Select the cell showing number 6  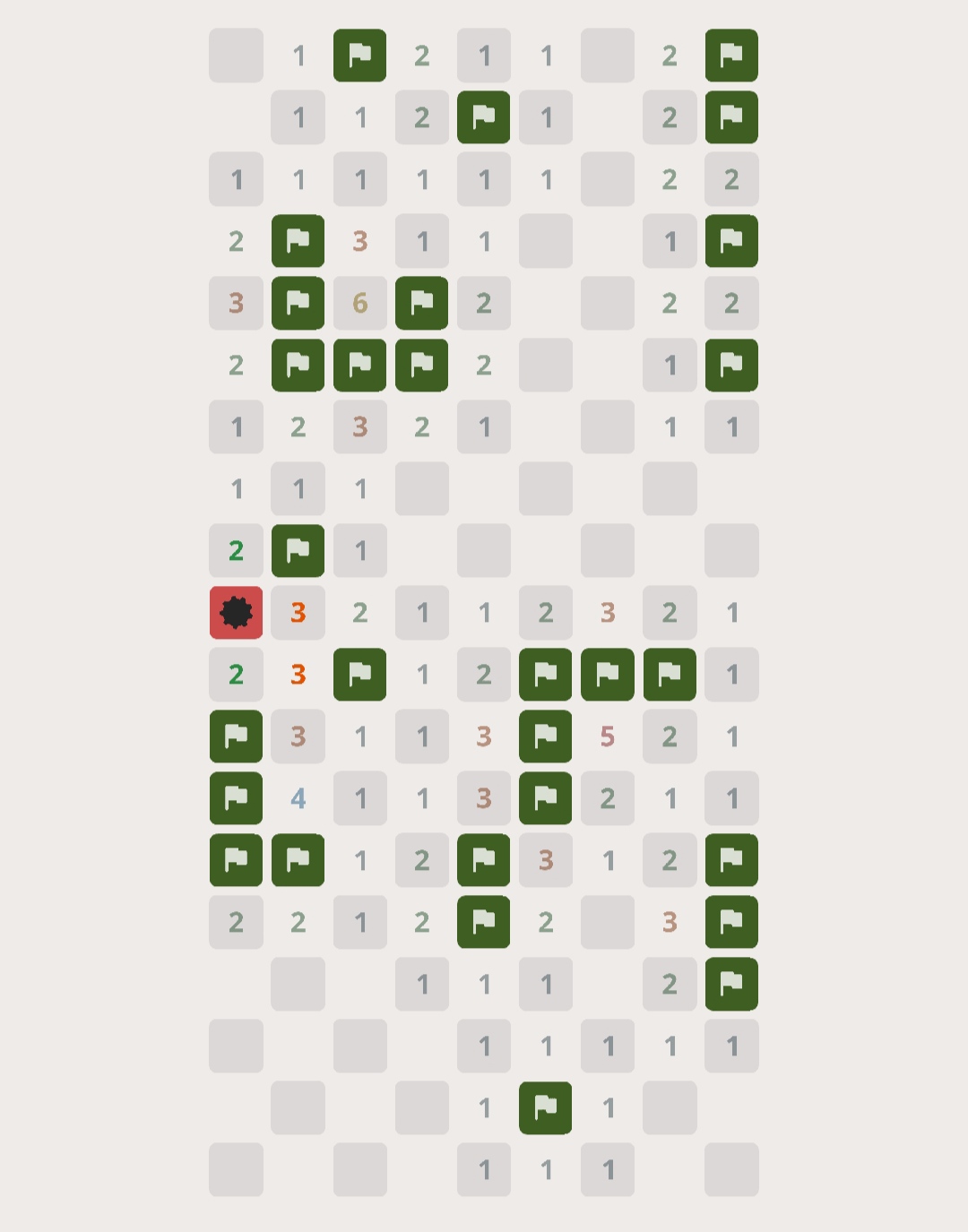(x=359, y=304)
